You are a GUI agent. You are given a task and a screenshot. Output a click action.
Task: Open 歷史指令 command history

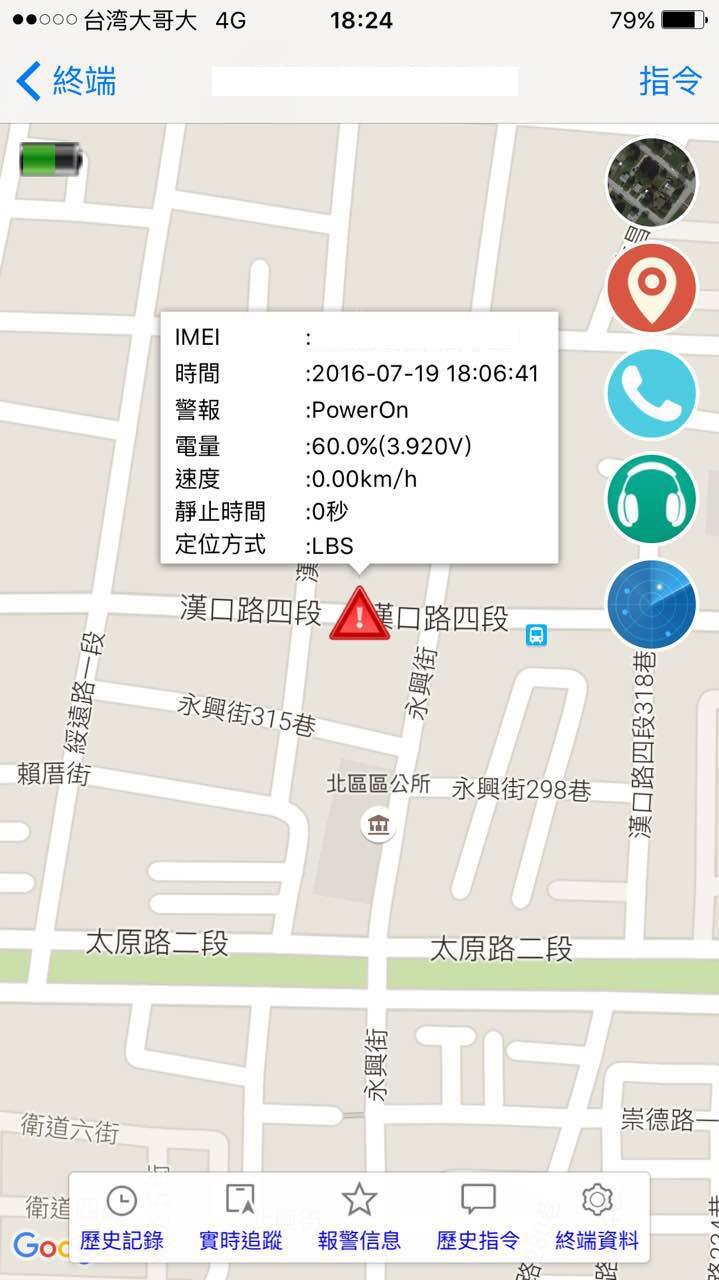478,1218
